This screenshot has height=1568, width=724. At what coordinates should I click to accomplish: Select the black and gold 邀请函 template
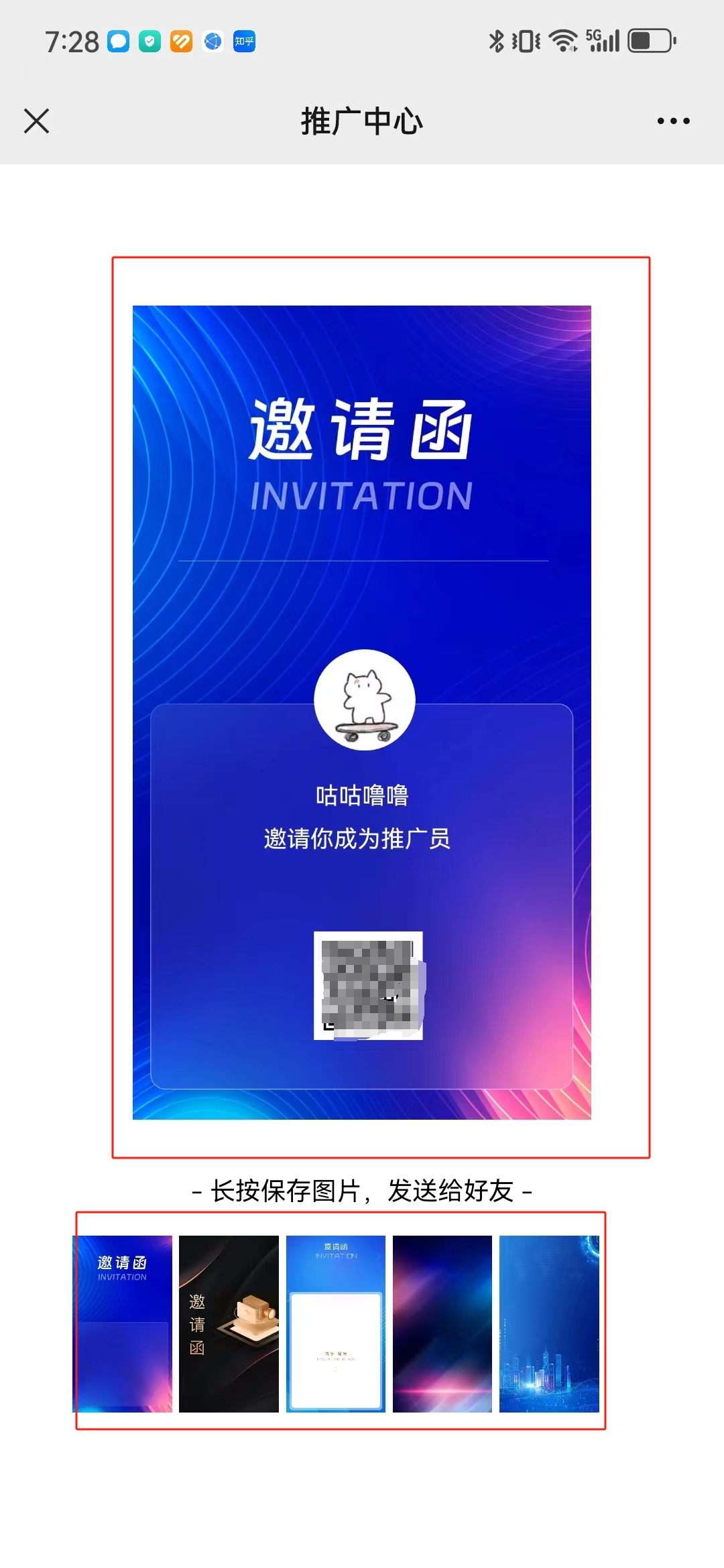(229, 1323)
